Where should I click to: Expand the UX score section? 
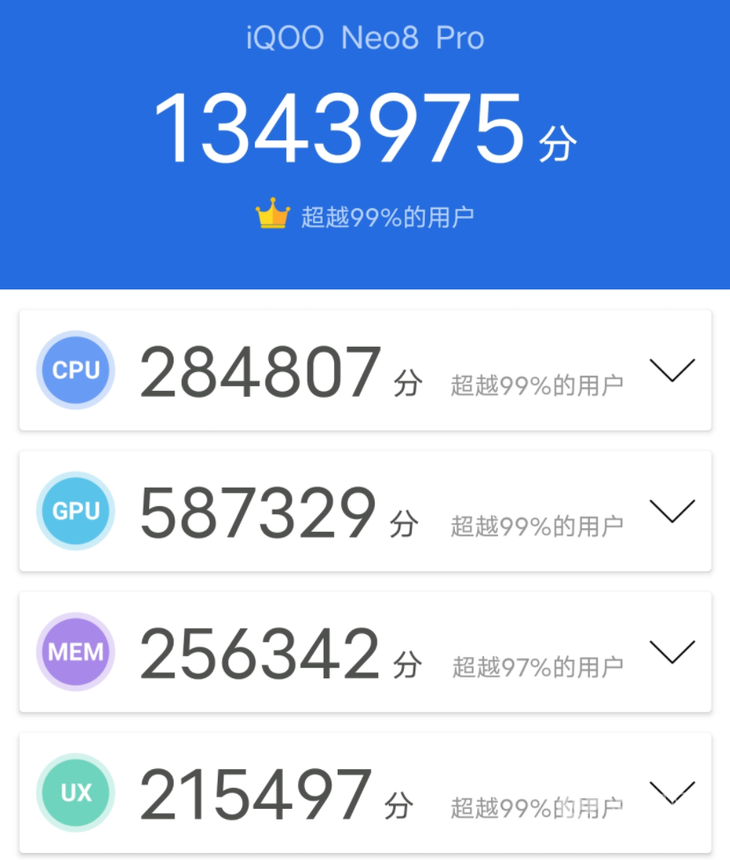671,793
